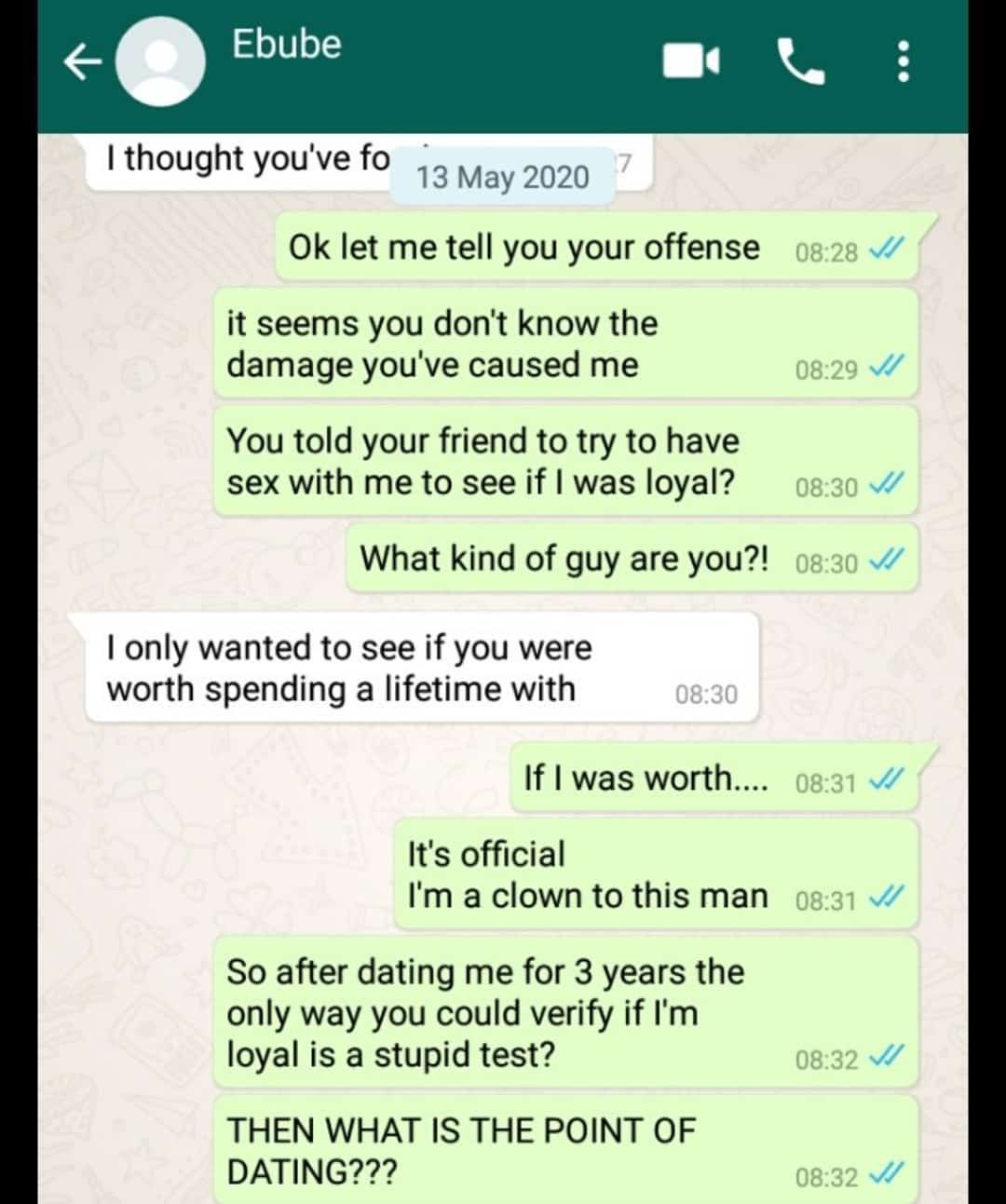Start a voice call with Ebube
This screenshot has height=1204, width=1006.
tap(800, 62)
